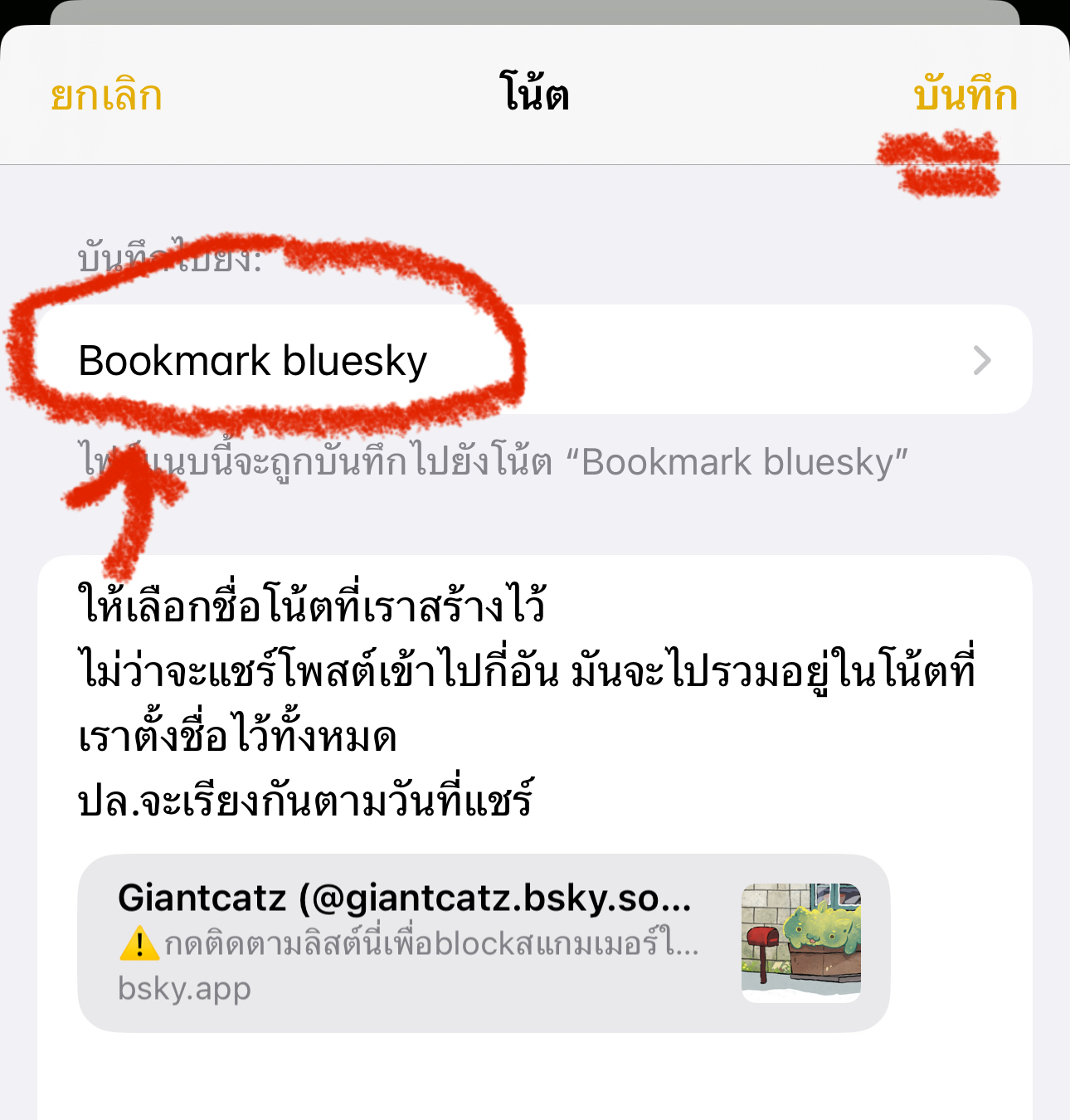Viewport: 1070px width, 1120px height.
Task: Tap the note text field to edit
Action: pyautogui.click(x=531, y=701)
